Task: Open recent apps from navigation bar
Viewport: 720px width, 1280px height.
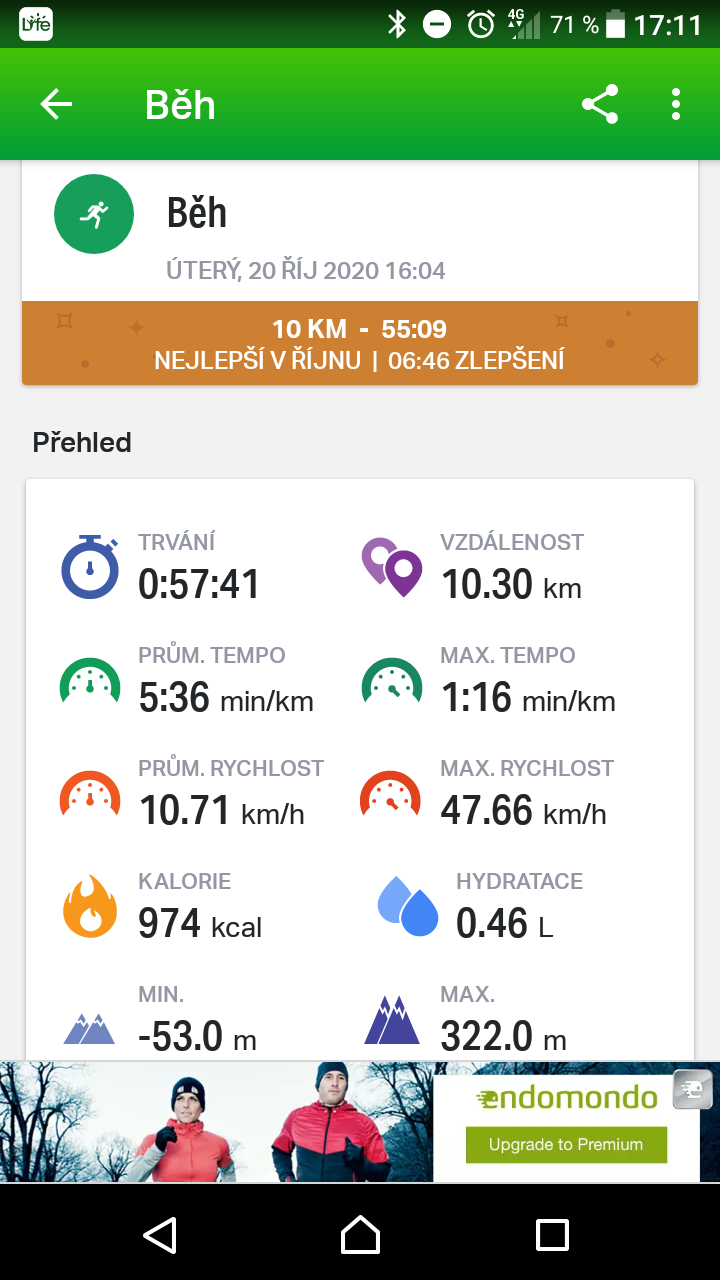Action: [552, 1235]
